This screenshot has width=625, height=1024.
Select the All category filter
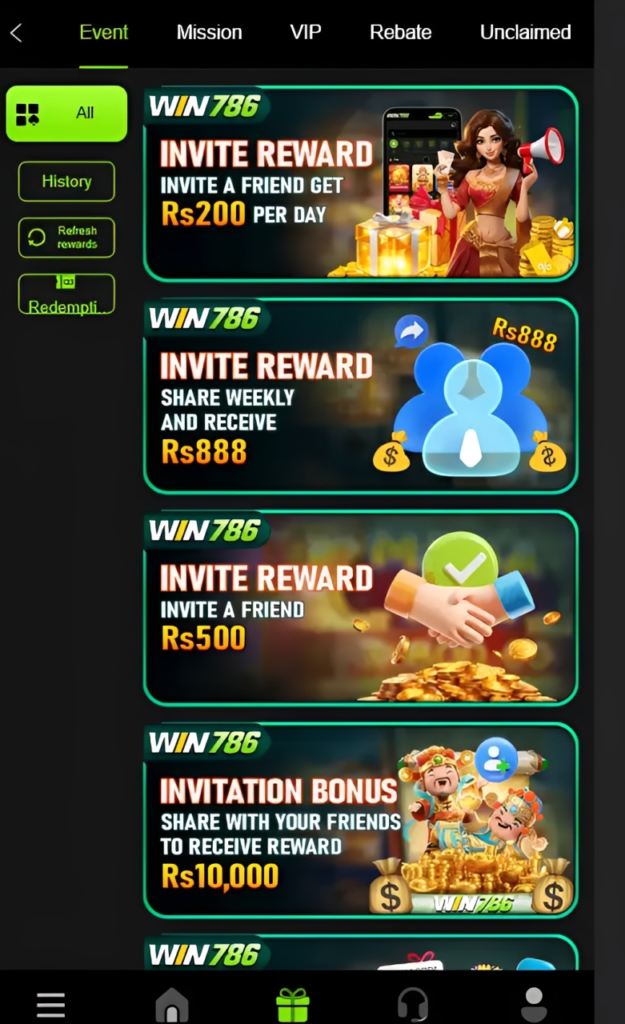coord(67,113)
